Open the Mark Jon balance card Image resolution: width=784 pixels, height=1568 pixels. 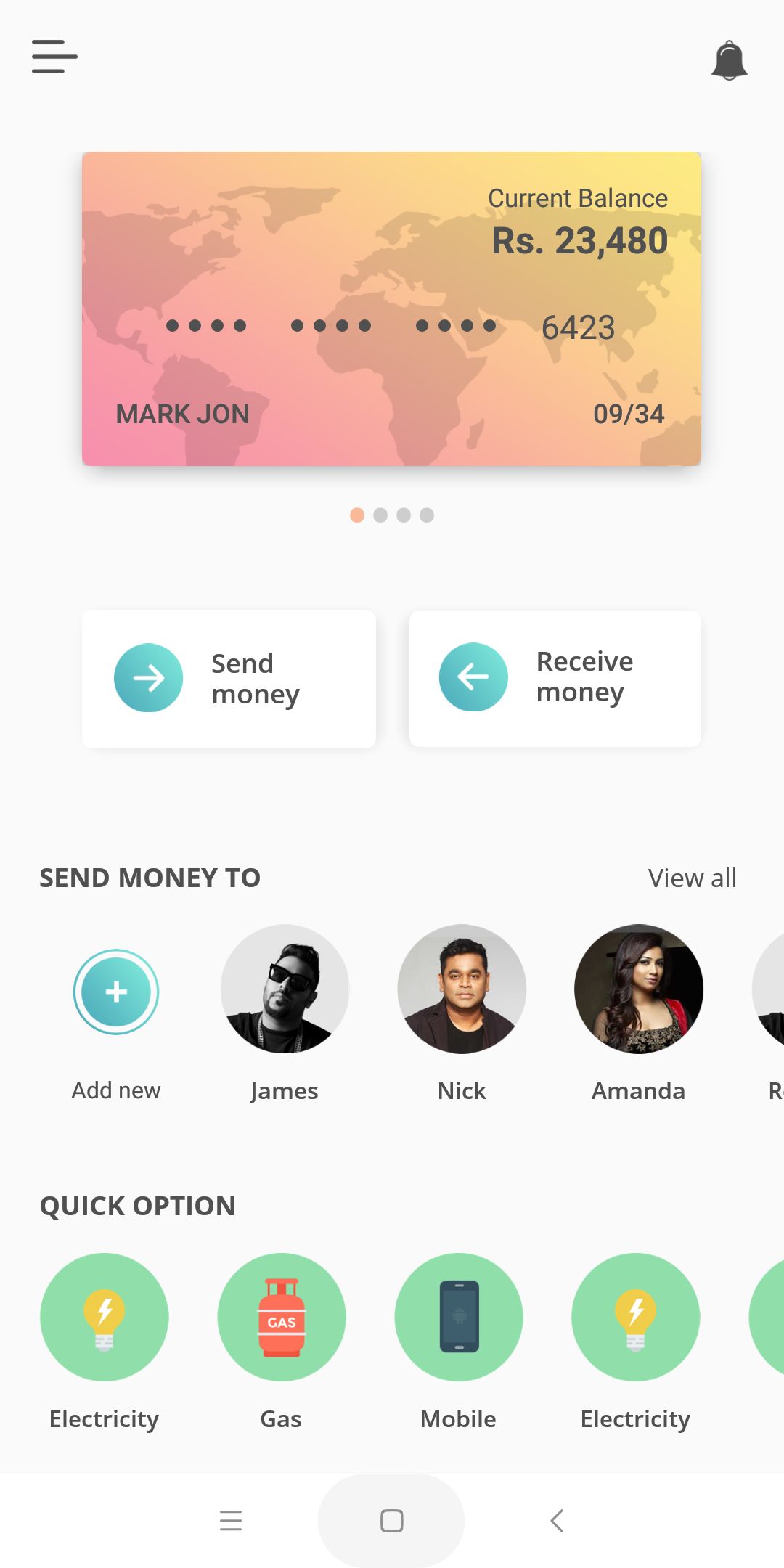coord(391,309)
